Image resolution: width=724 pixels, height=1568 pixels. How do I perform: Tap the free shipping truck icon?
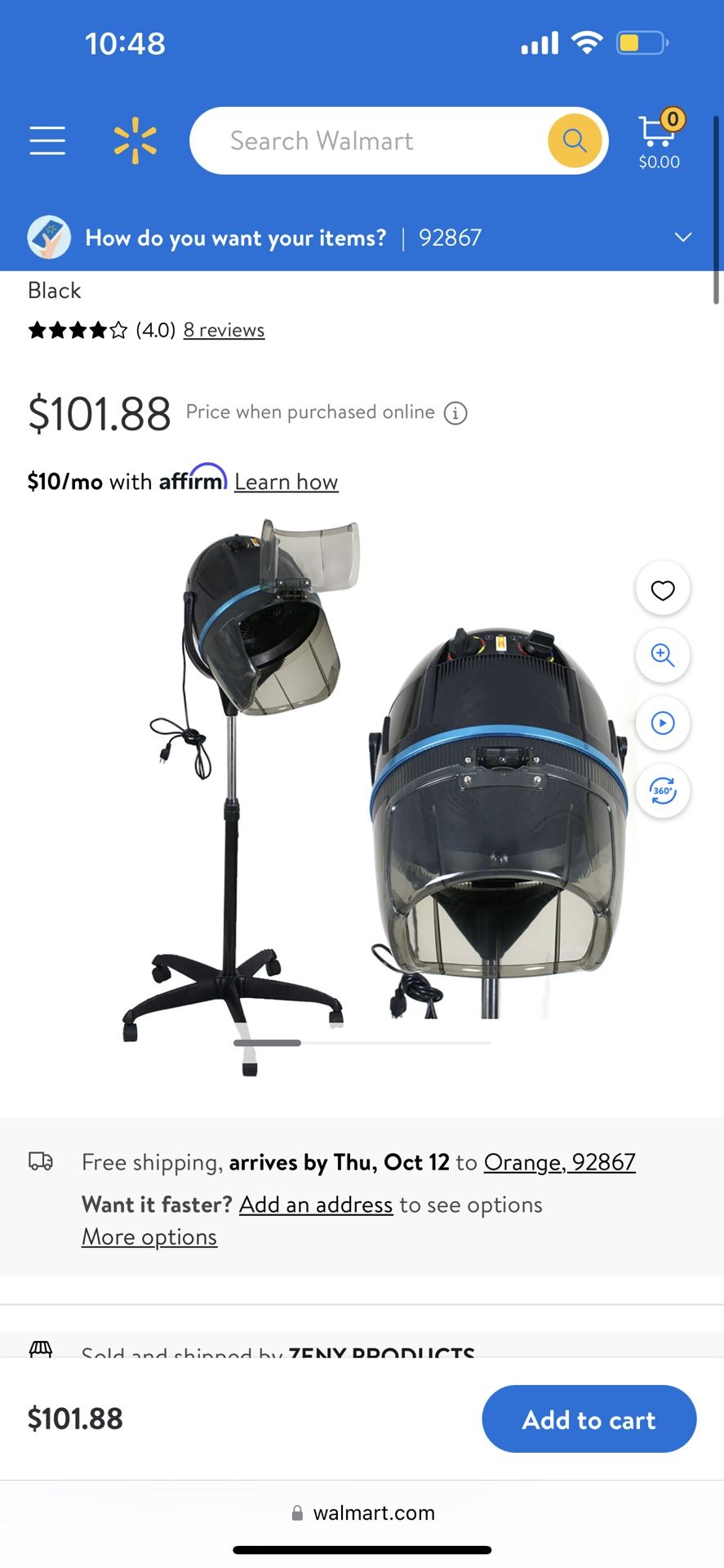pyautogui.click(x=42, y=1160)
